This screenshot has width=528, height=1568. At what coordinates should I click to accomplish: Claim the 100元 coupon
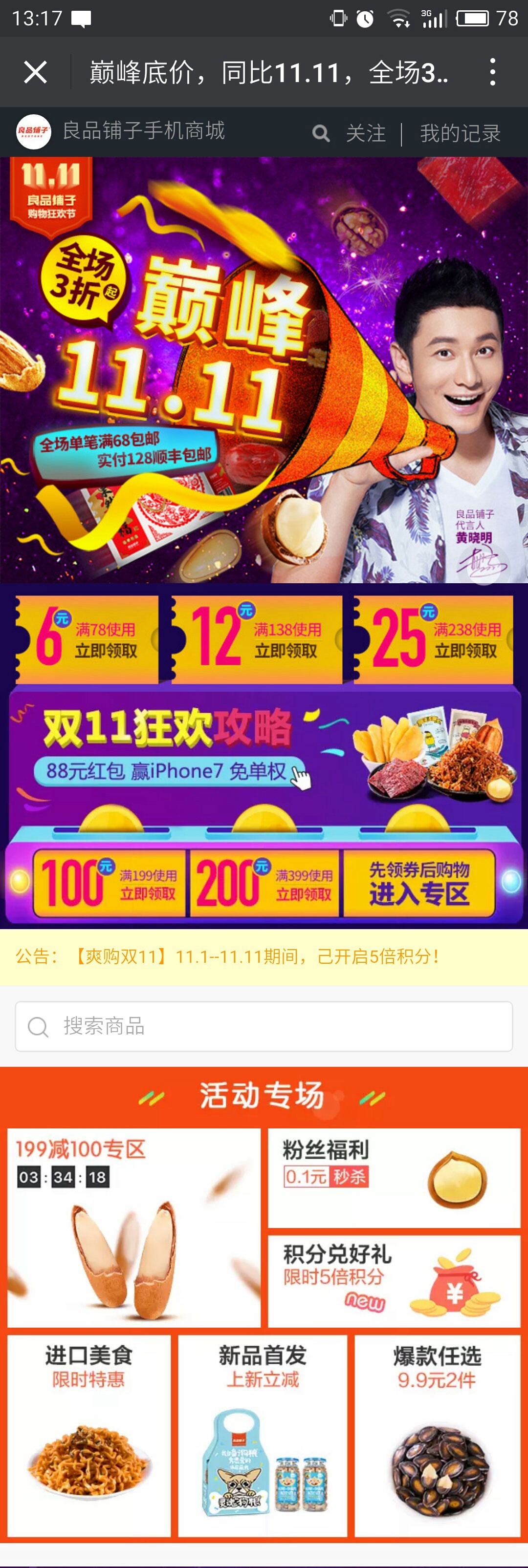(x=110, y=884)
